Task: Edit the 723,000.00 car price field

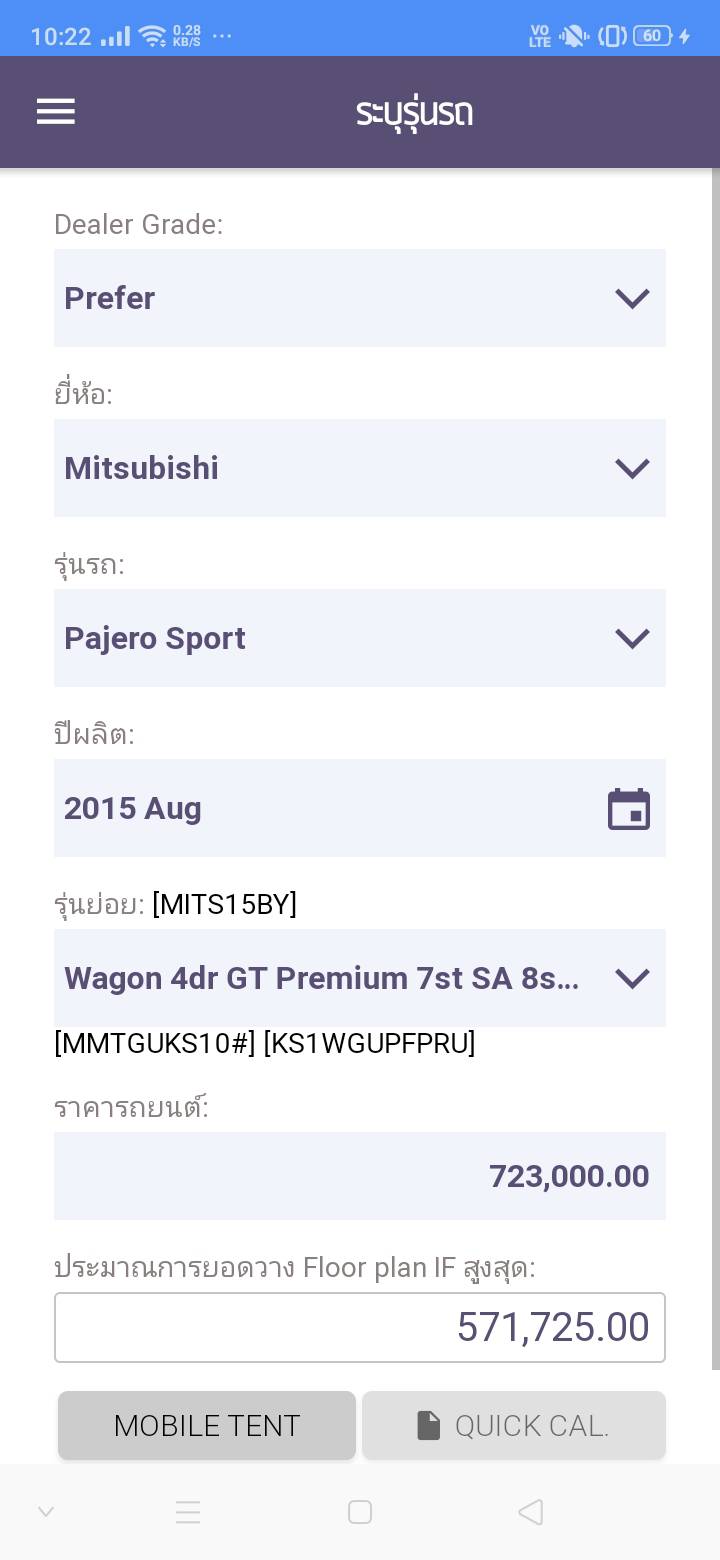Action: [x=359, y=1176]
